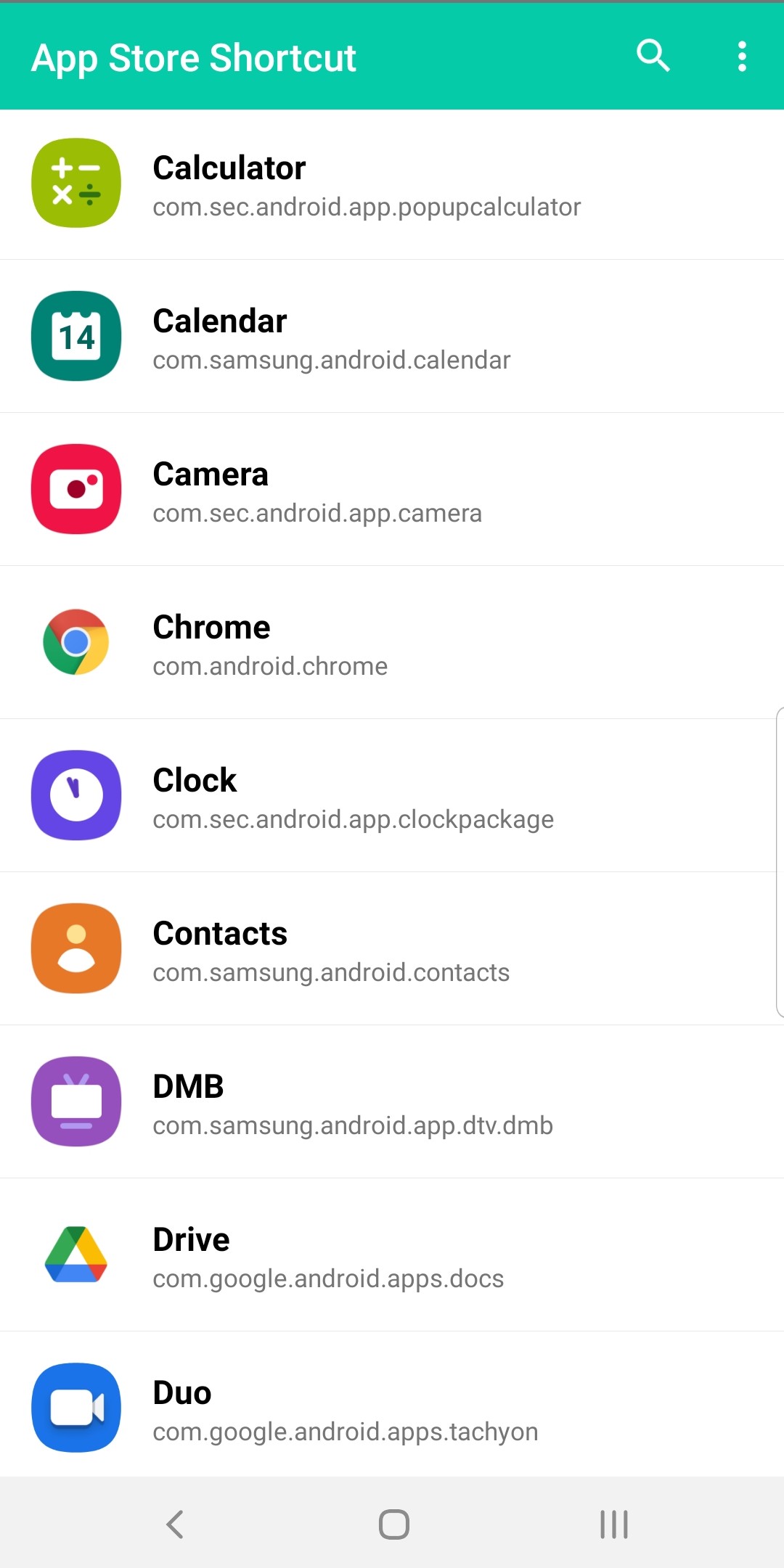This screenshot has height=1568, width=784.
Task: Tap the home navigation button
Action: tap(392, 1524)
